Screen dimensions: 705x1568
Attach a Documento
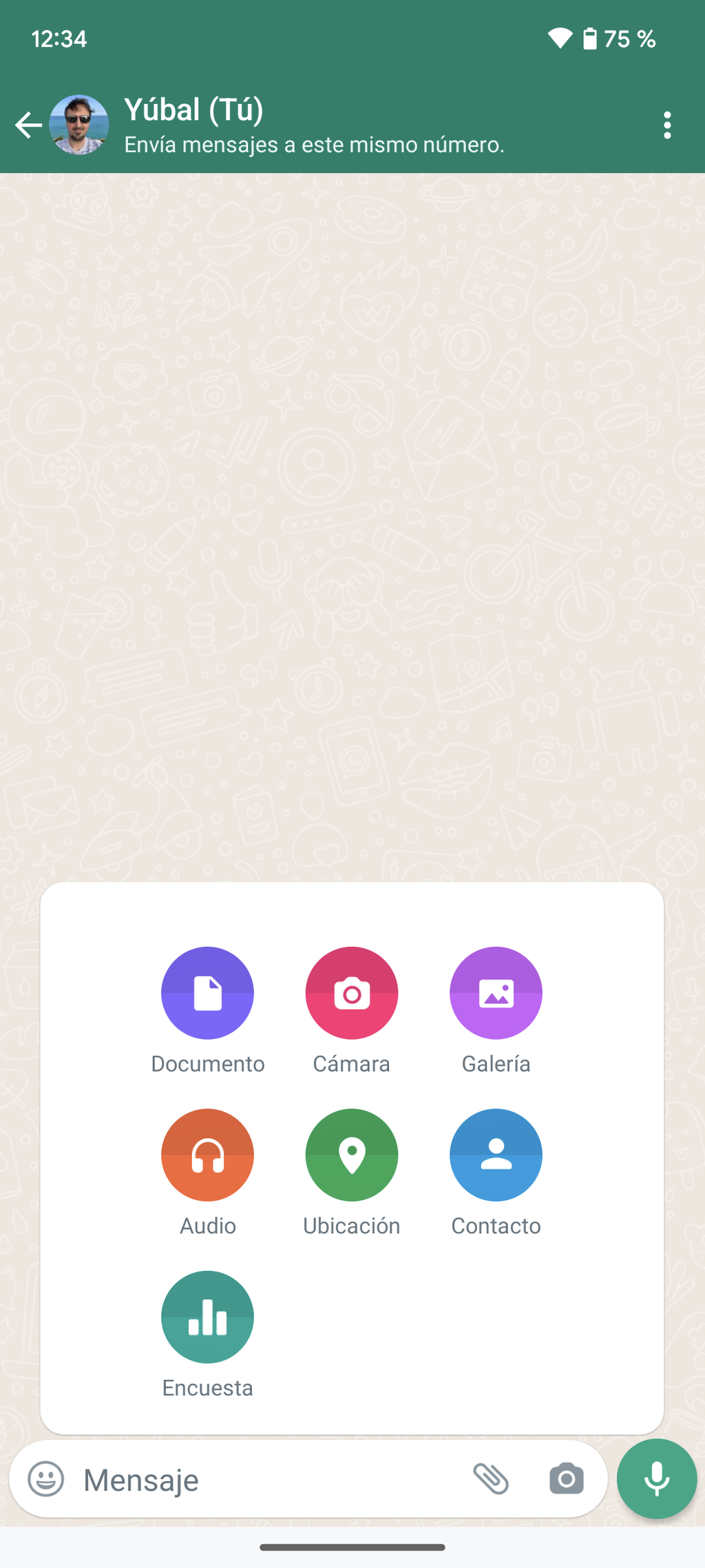pos(207,993)
